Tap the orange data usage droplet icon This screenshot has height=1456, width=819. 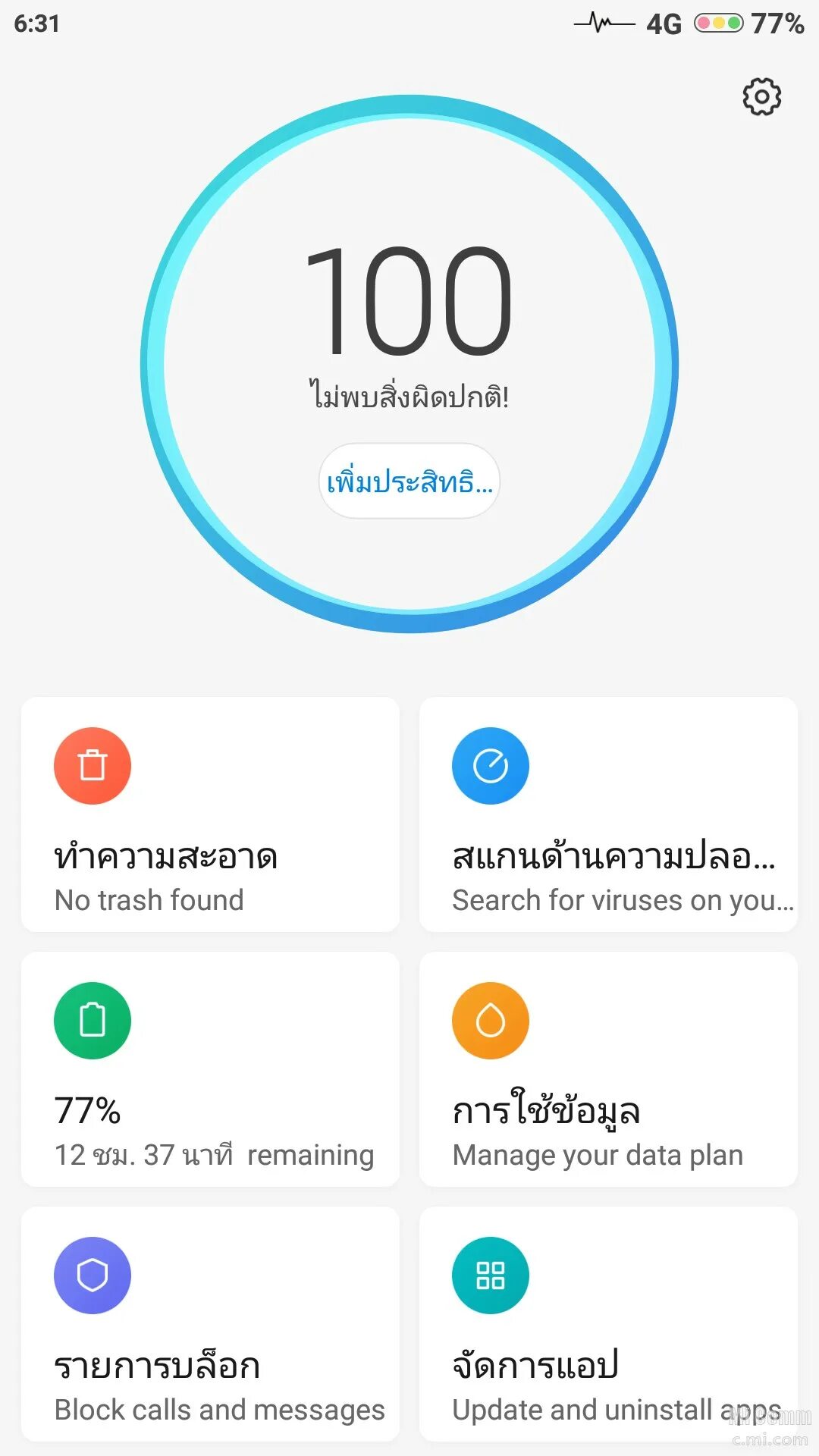pyautogui.click(x=489, y=1020)
